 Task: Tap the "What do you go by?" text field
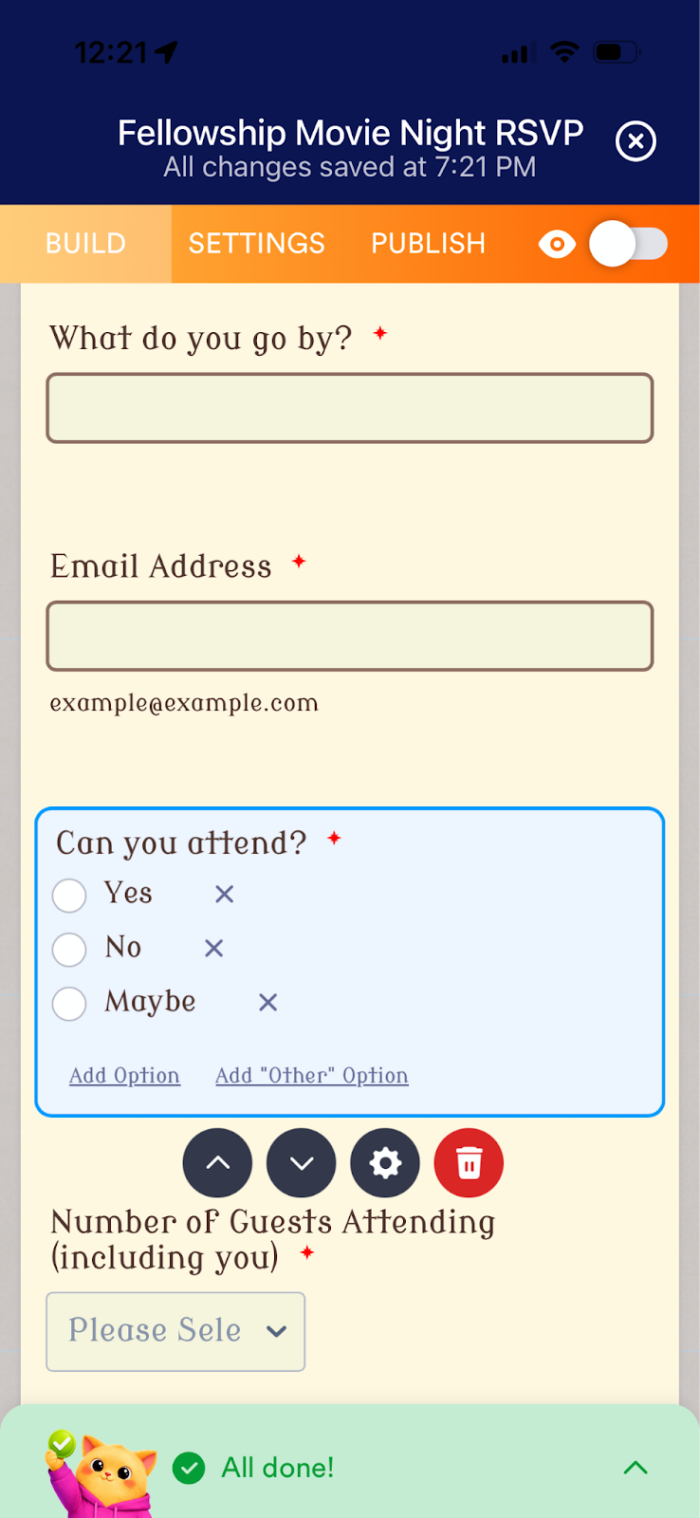pyautogui.click(x=350, y=408)
